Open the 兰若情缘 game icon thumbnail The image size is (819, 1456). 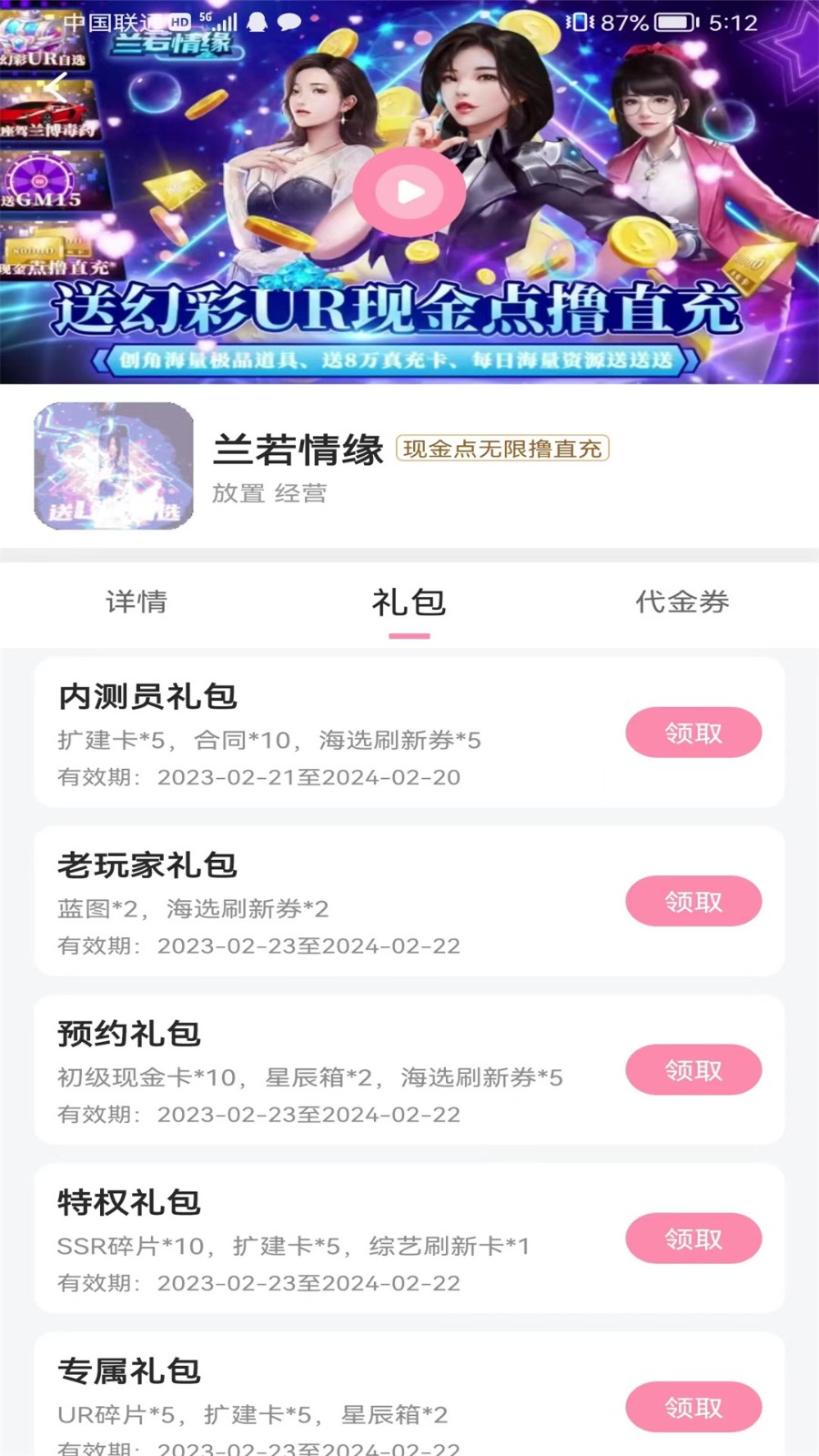point(113,466)
